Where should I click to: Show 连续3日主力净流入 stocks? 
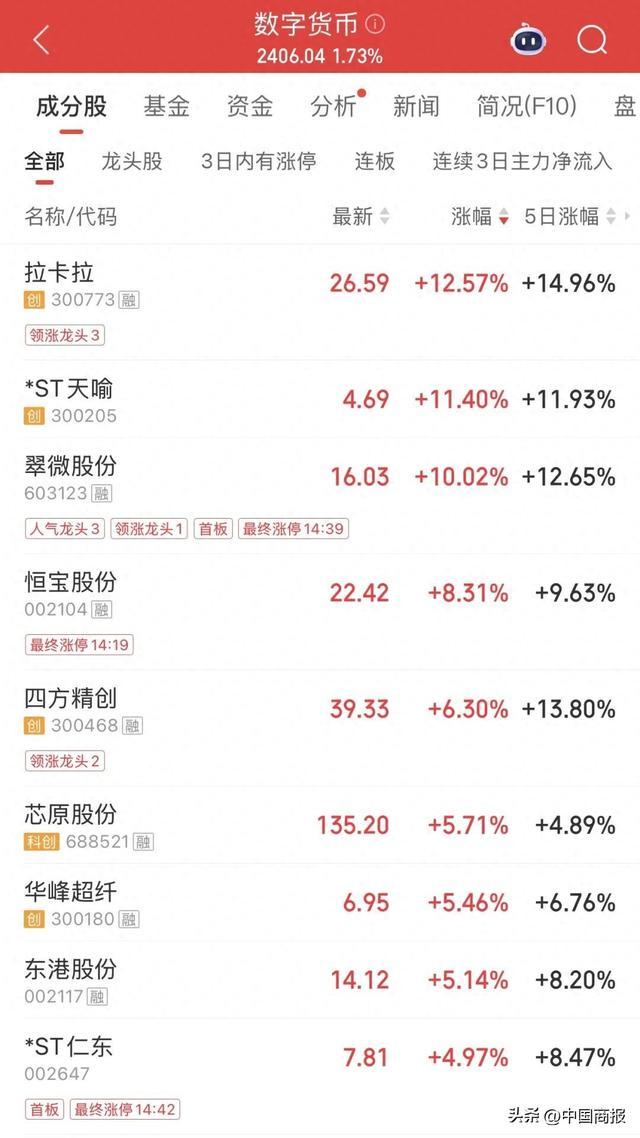522,161
